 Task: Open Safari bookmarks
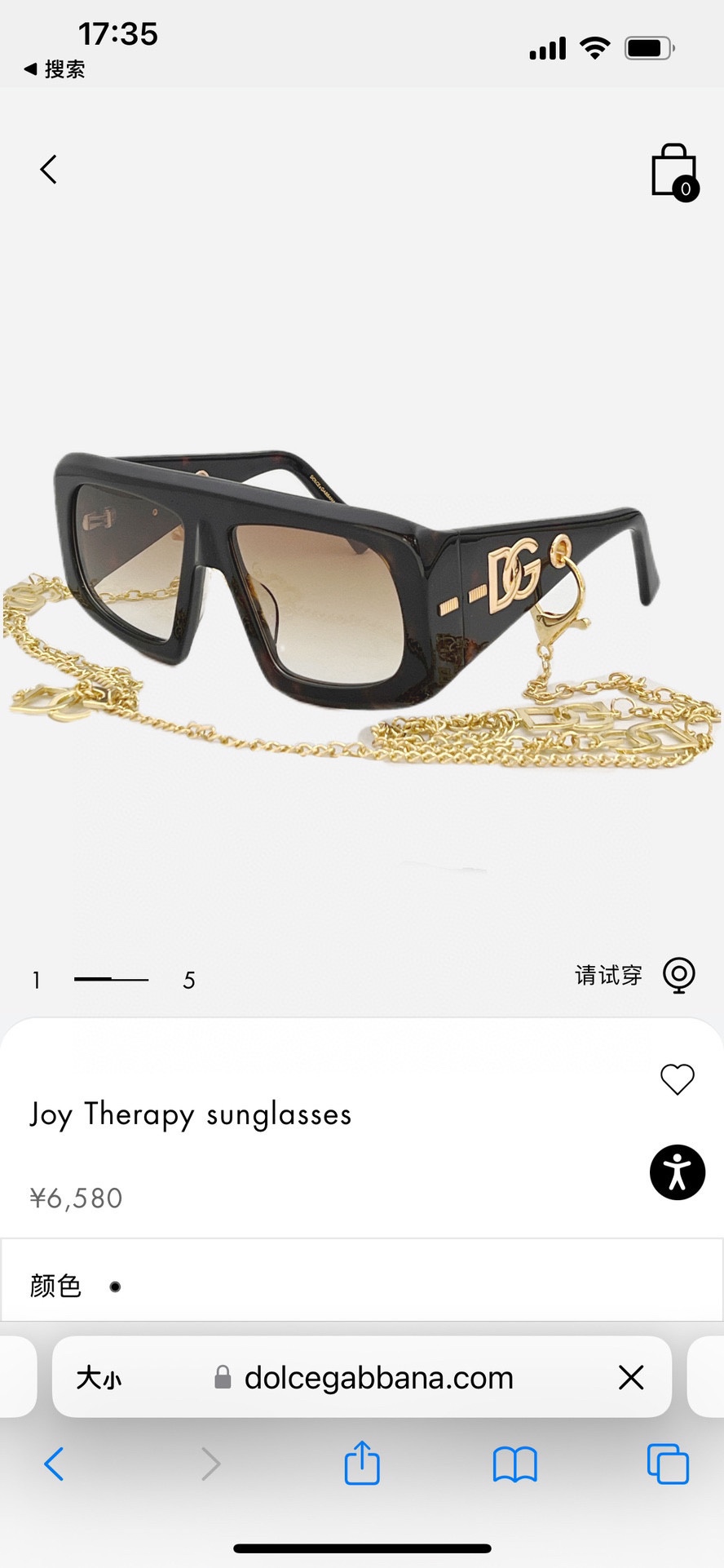click(x=515, y=1464)
